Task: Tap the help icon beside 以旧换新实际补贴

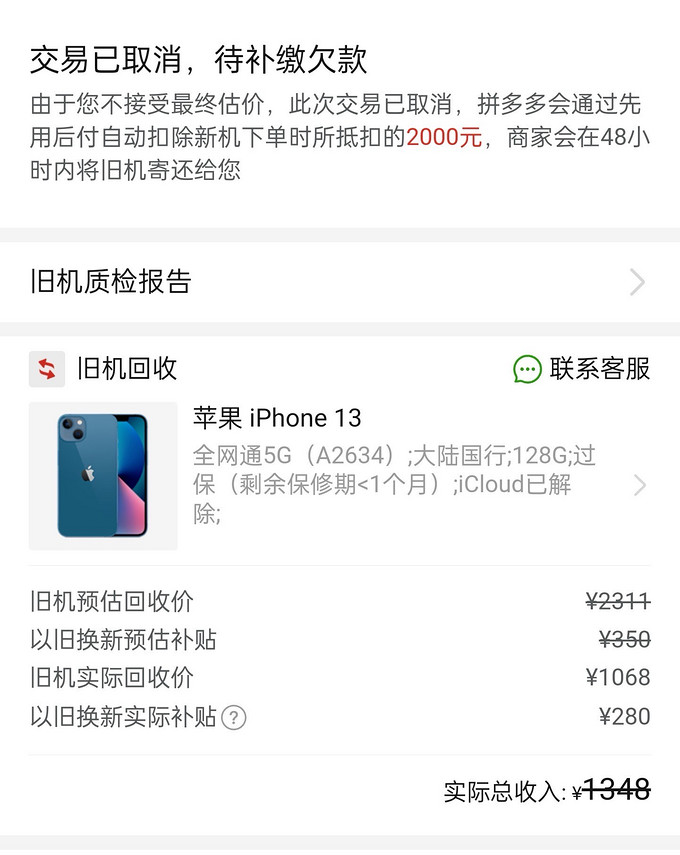Action: point(234,718)
